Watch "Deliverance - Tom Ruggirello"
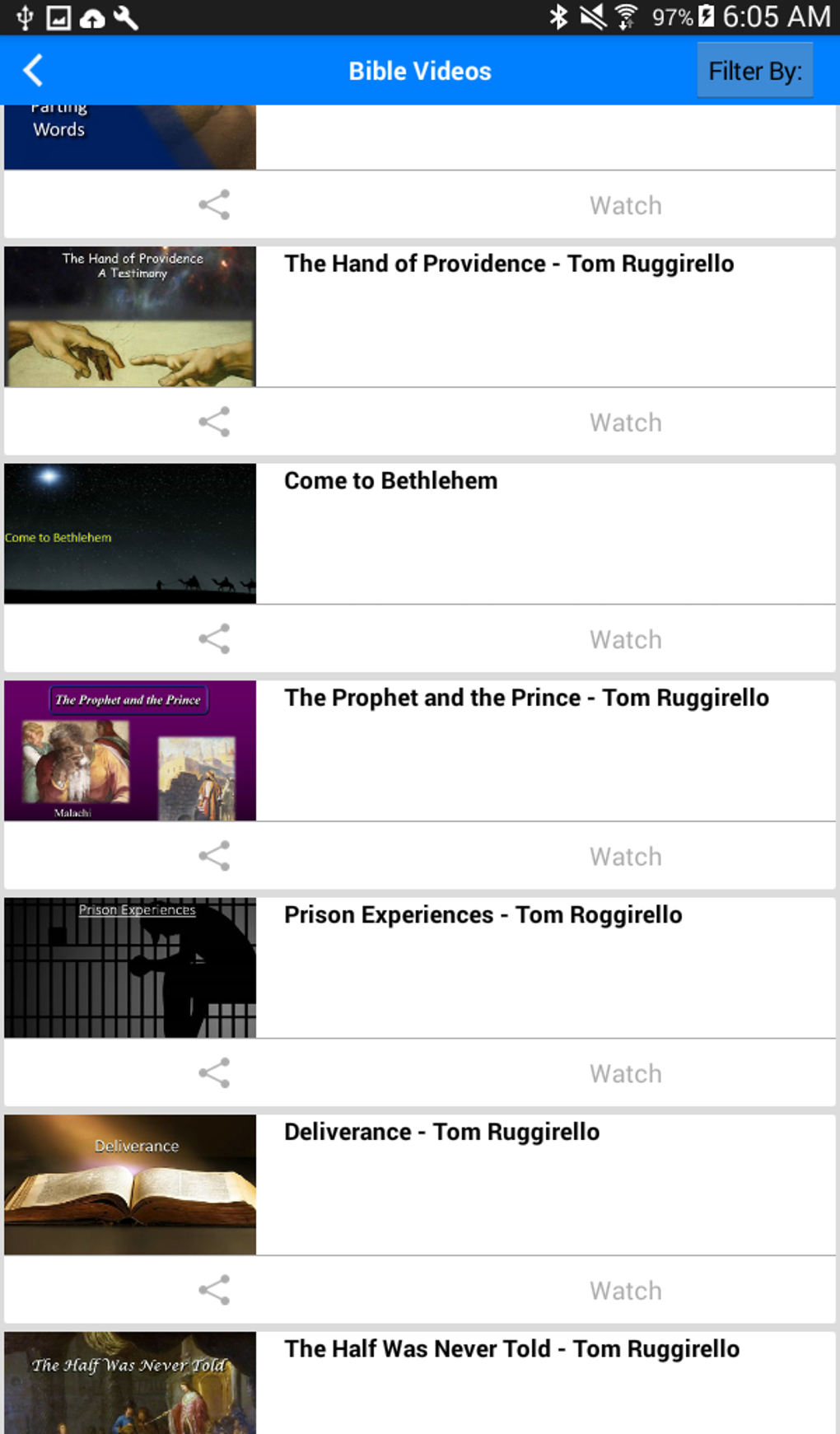 [x=625, y=1290]
